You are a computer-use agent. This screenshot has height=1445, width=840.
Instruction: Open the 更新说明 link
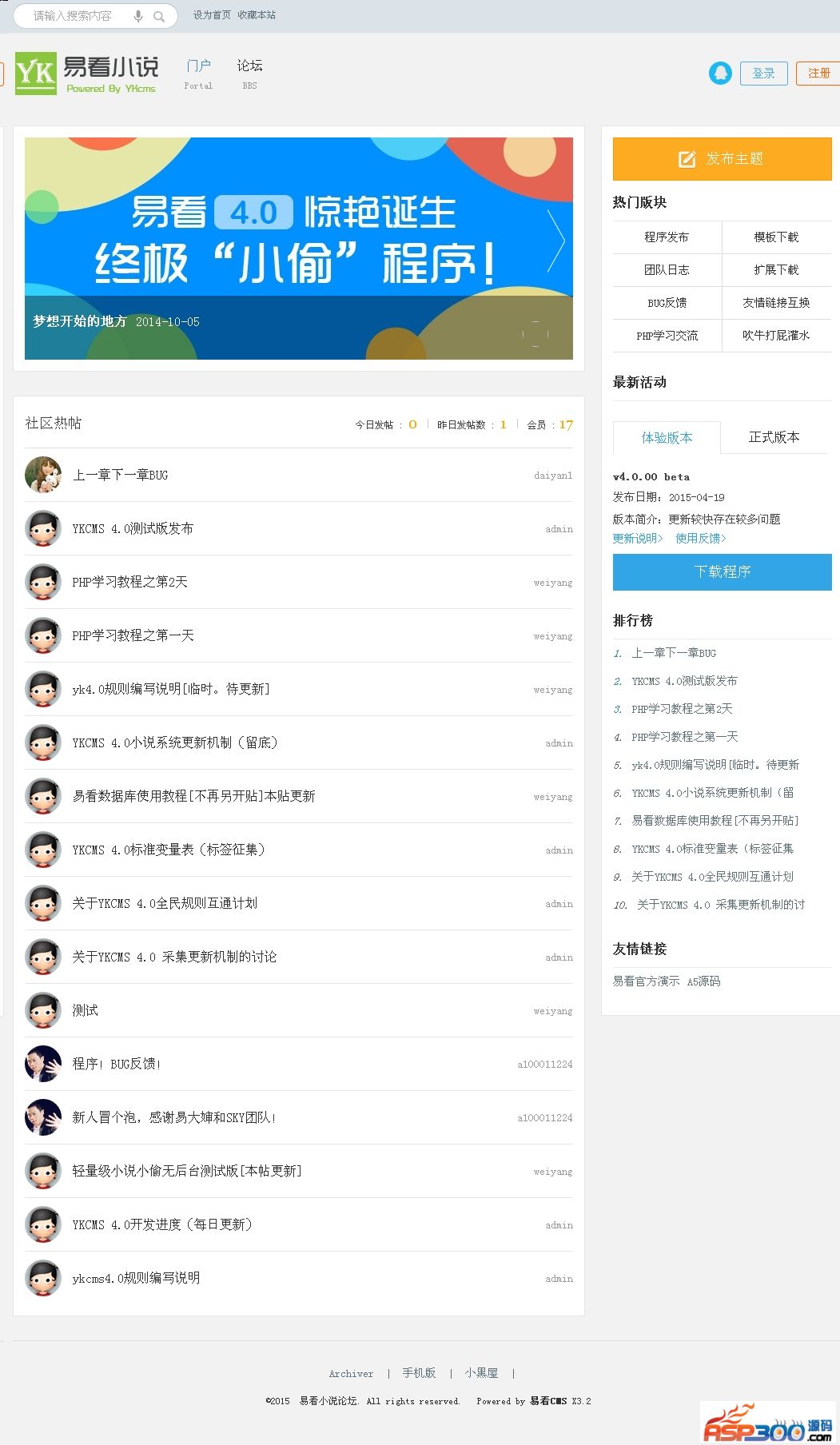pos(637,538)
